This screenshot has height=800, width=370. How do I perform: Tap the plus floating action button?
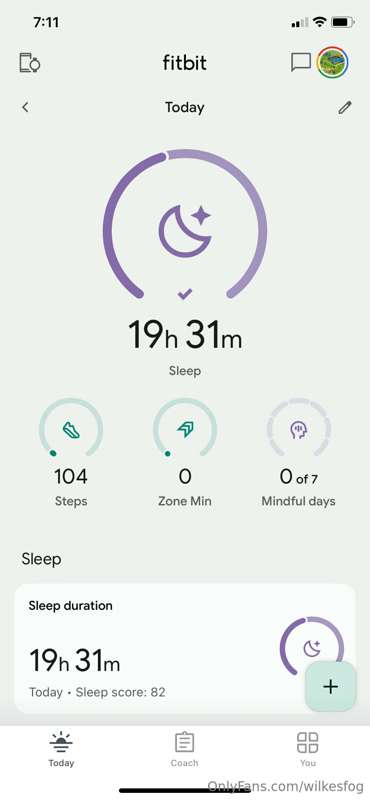331,686
